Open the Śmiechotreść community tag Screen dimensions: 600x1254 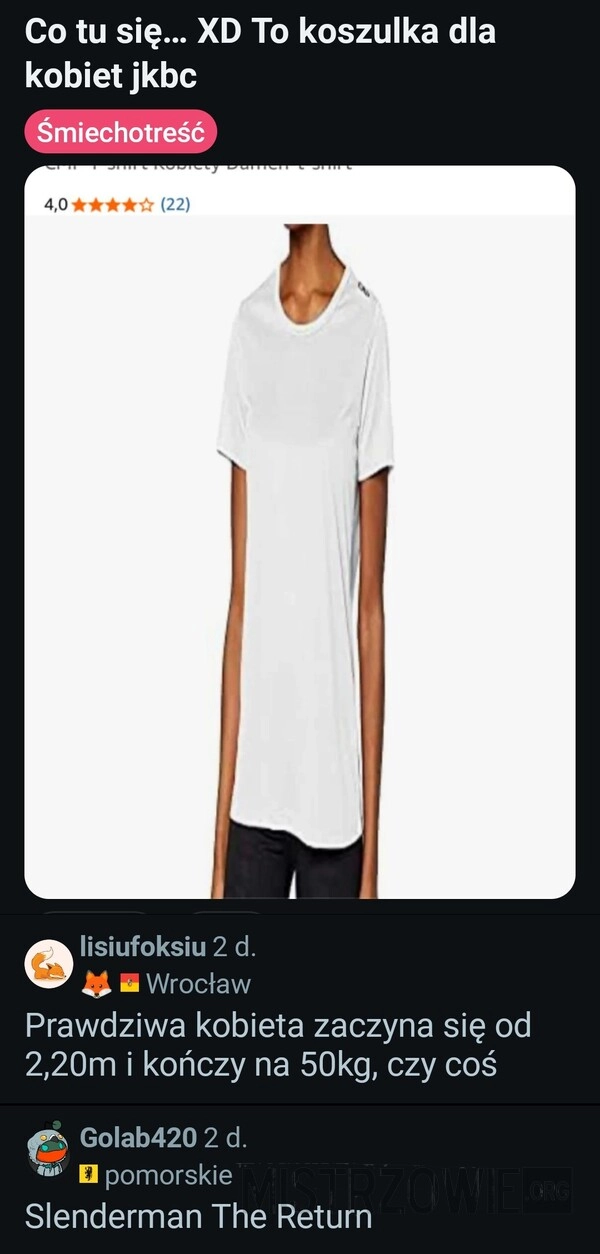pos(120,131)
